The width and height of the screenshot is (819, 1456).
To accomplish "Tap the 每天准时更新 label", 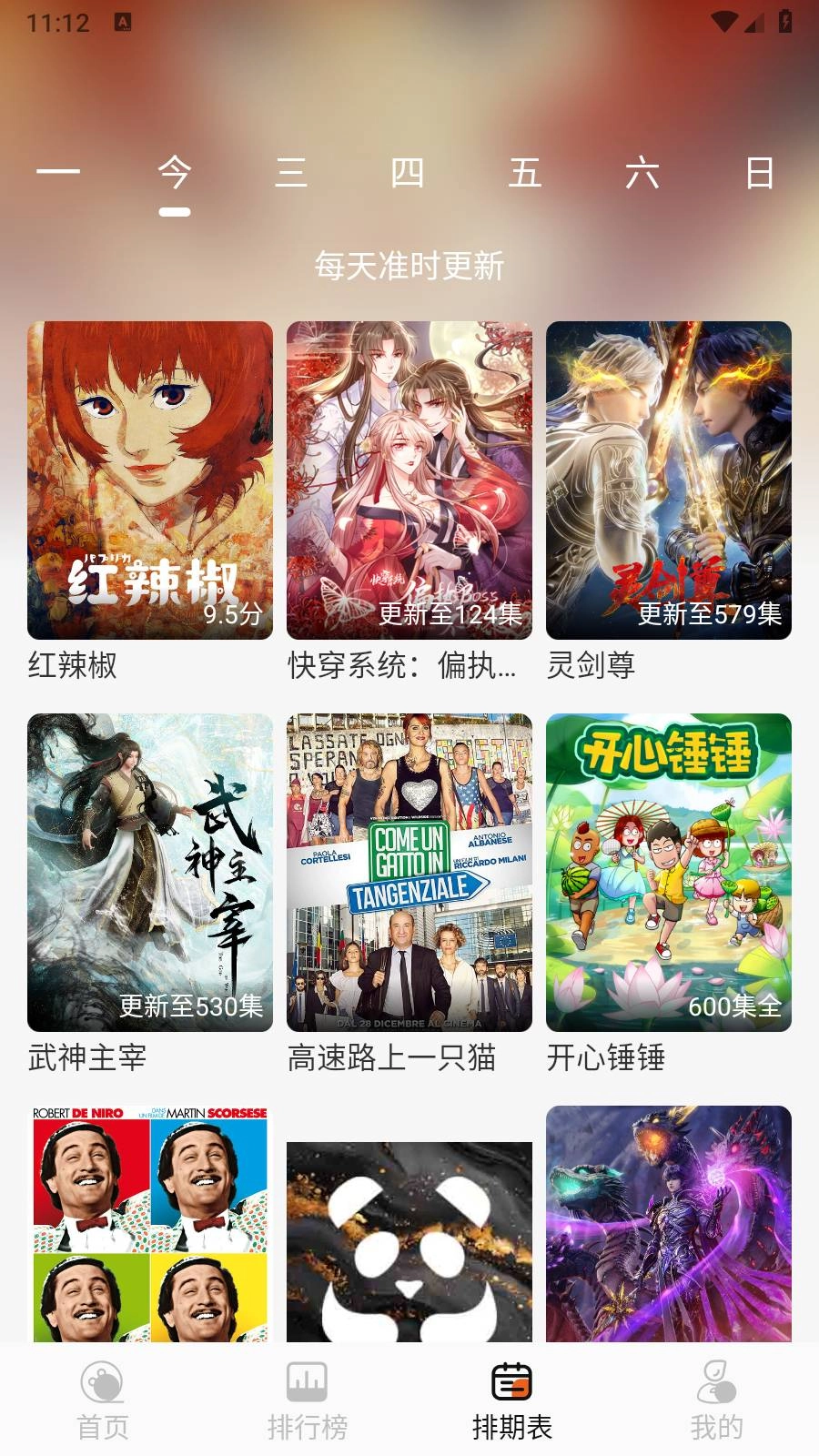I will tap(409, 267).
